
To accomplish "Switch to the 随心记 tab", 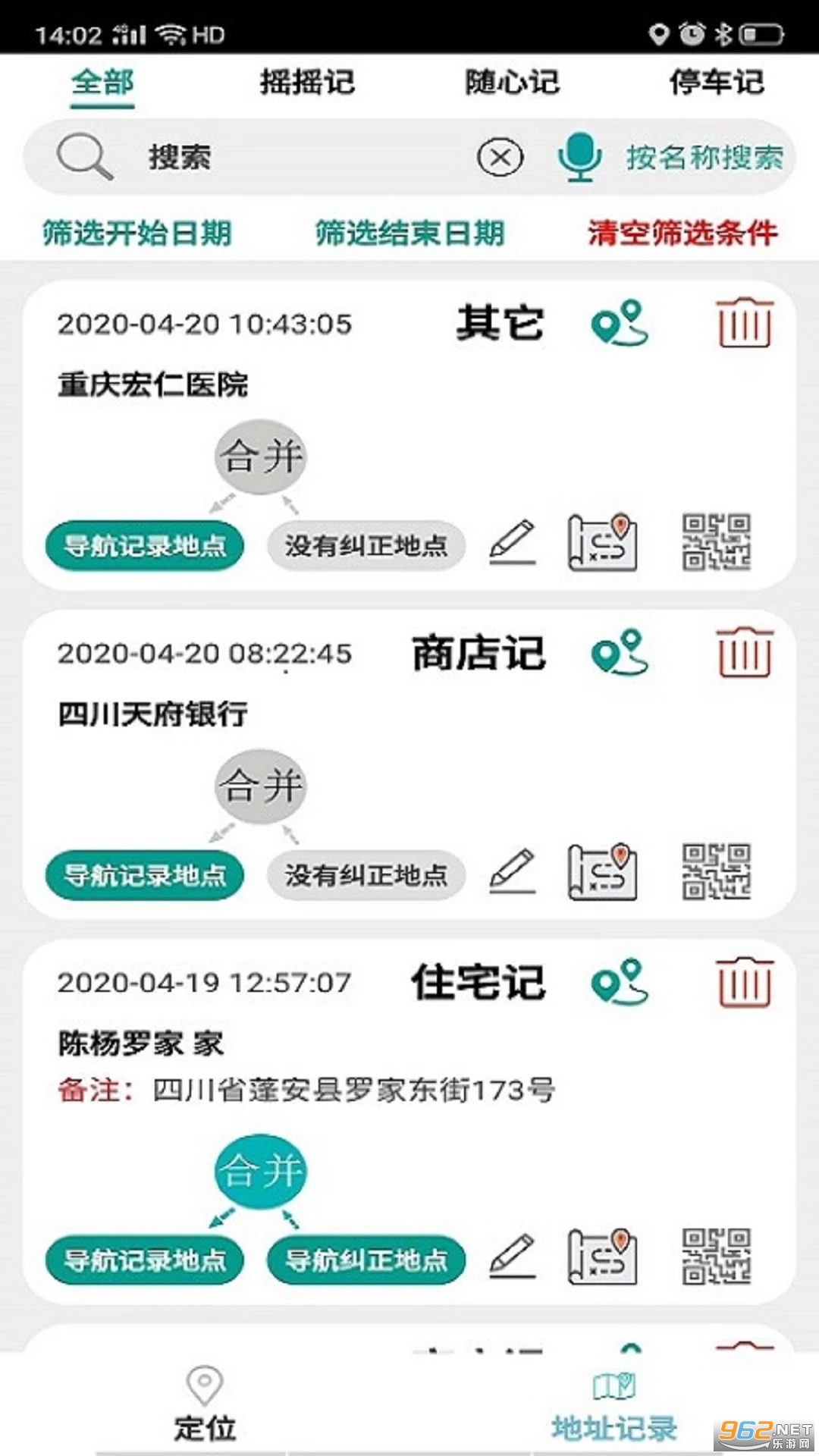I will pyautogui.click(x=512, y=82).
